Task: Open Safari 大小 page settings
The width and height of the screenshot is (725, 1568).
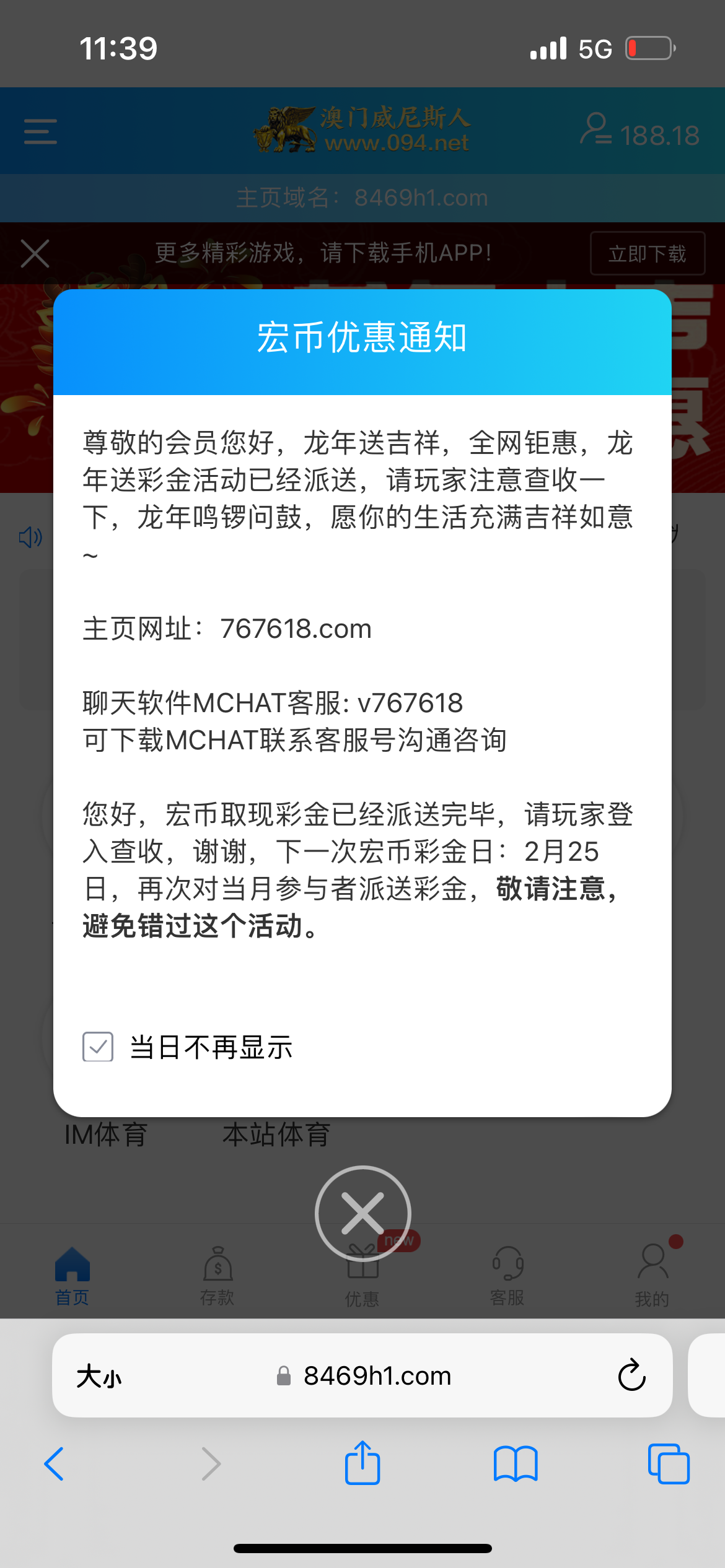Action: point(99,1377)
